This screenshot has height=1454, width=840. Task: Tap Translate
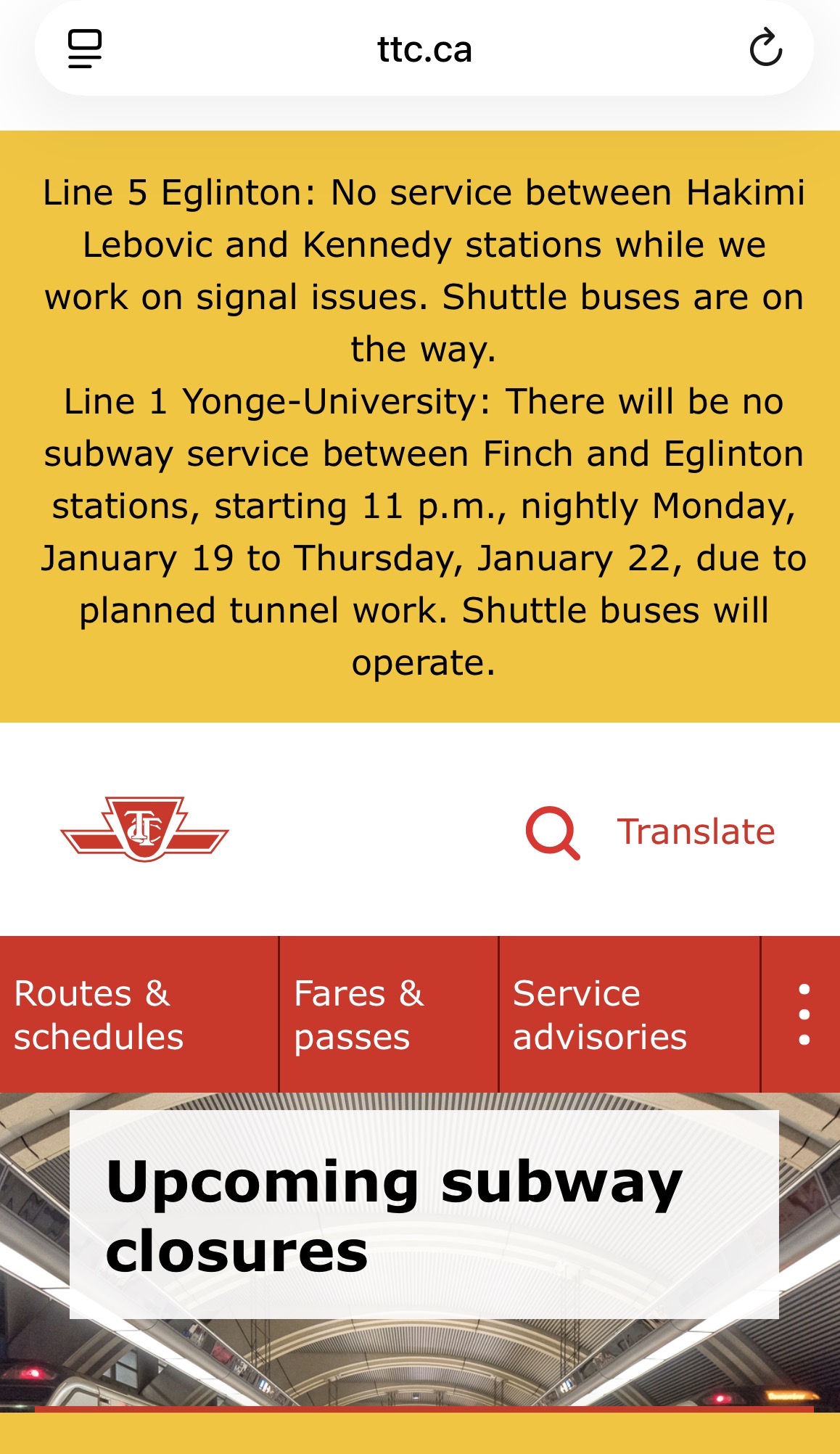(696, 831)
